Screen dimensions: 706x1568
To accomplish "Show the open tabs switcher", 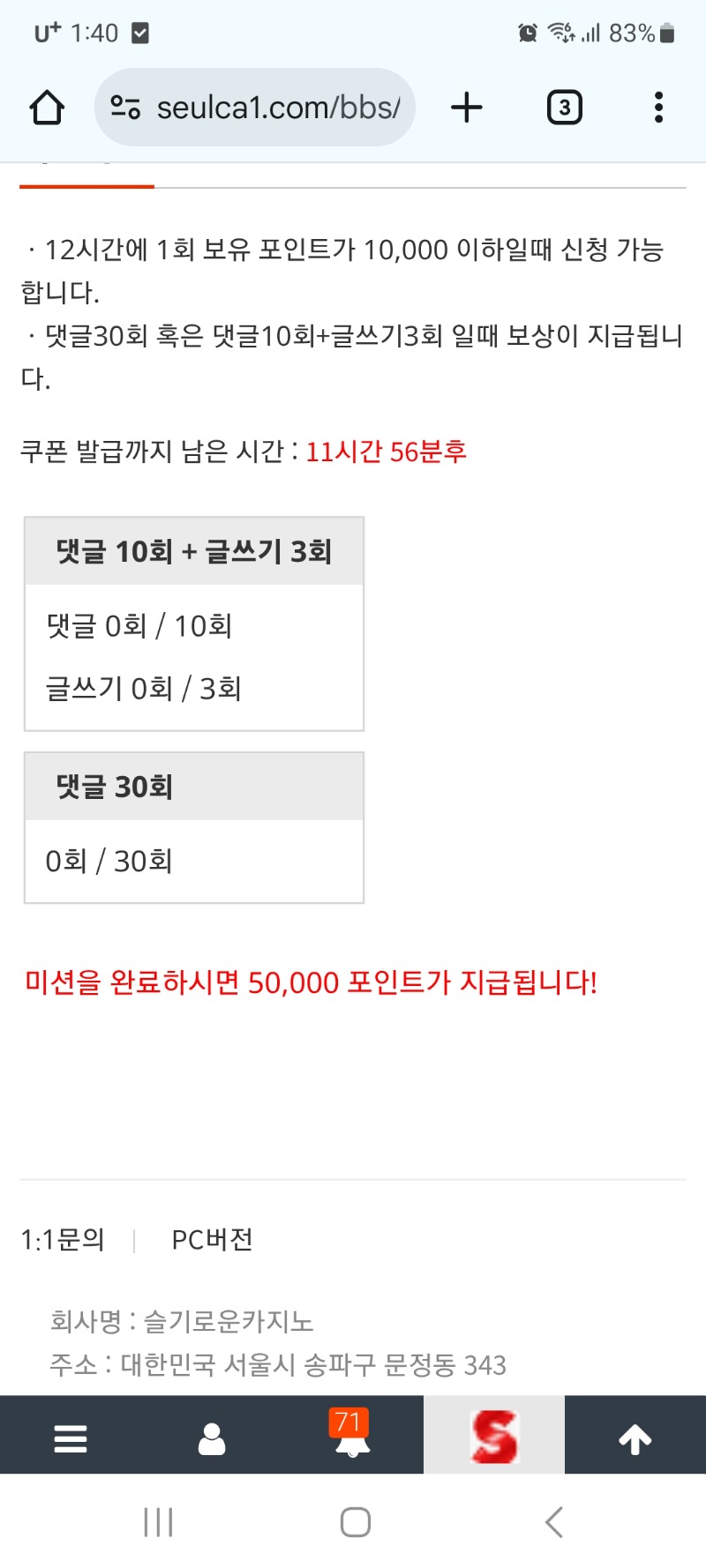I will point(565,108).
